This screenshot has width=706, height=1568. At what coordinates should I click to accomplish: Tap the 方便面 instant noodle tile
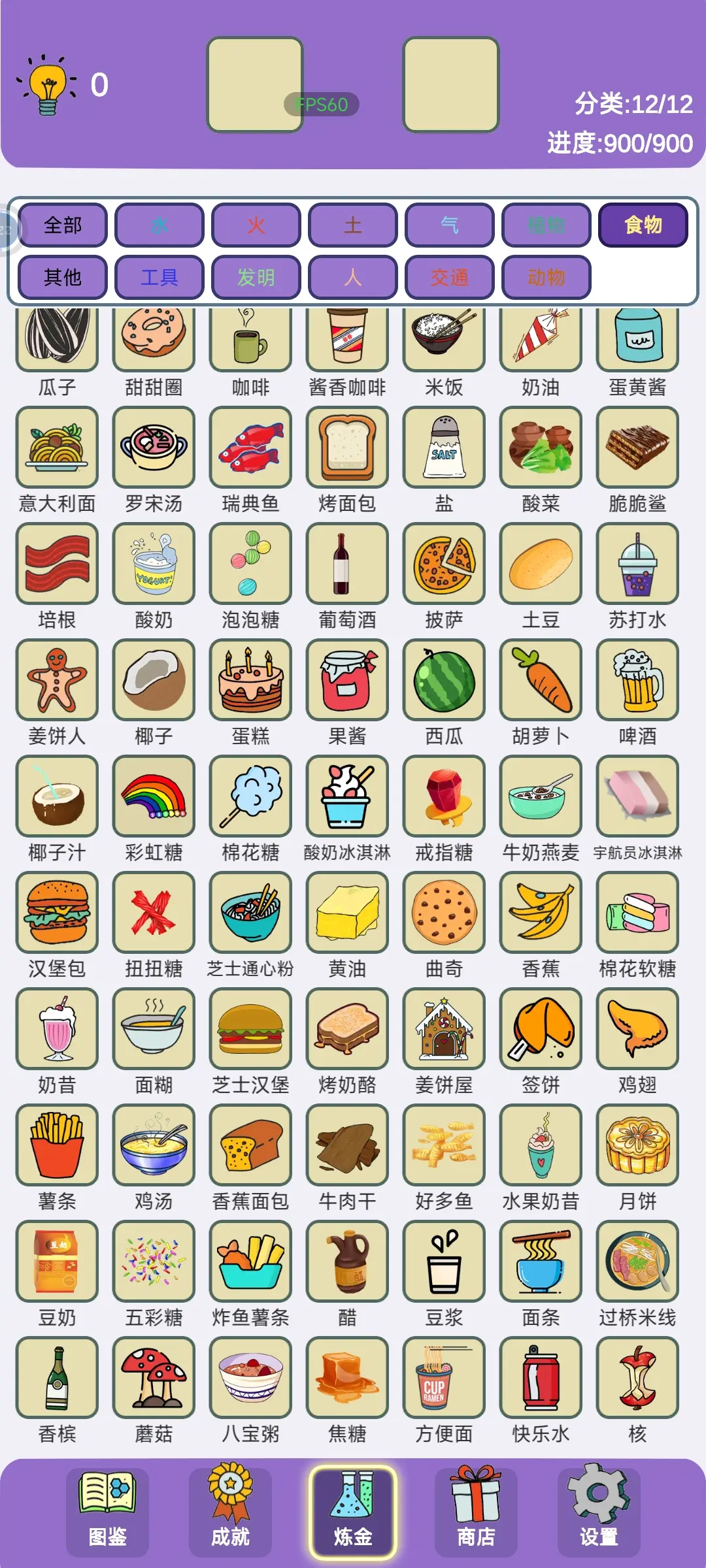tap(444, 1378)
